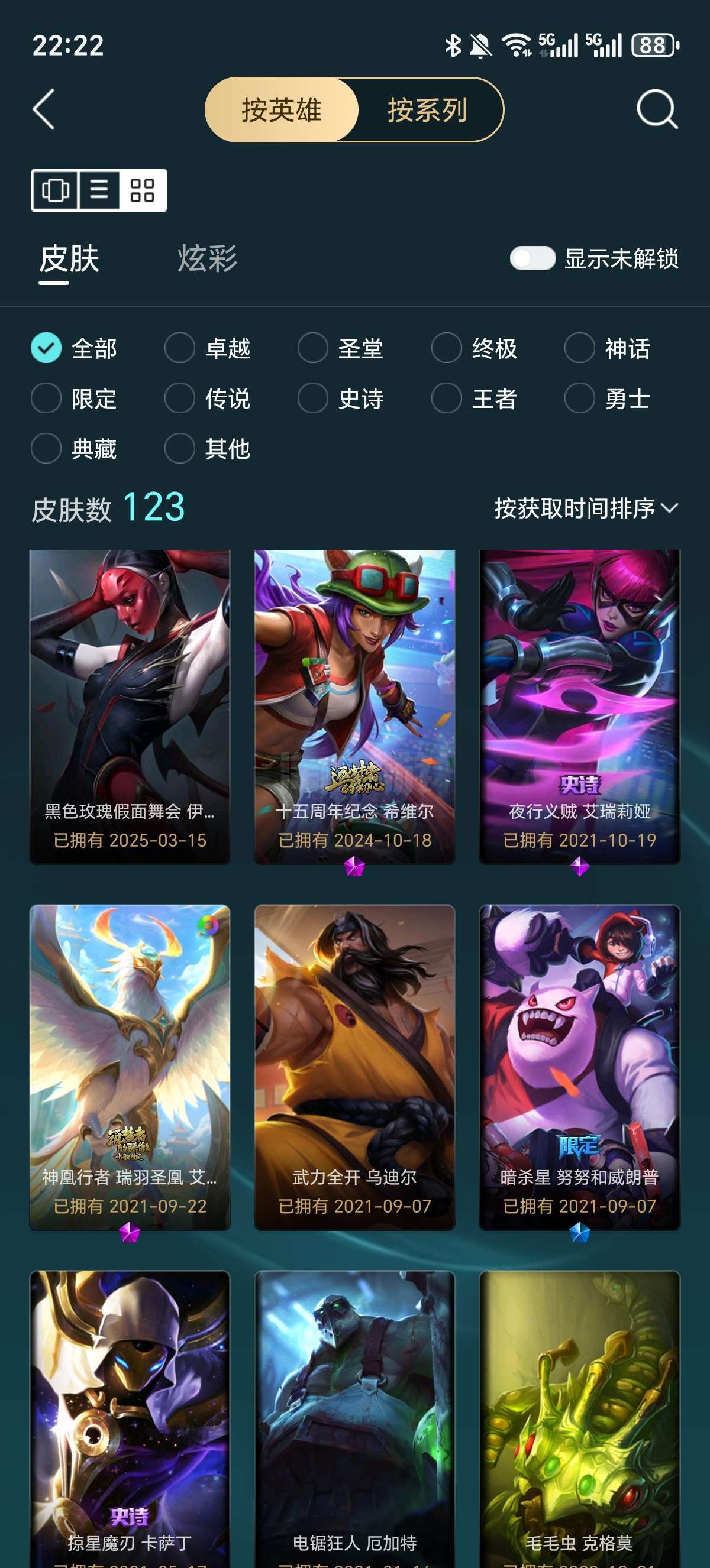The image size is (710, 1568).
Task: Select the grid view layout
Action: coord(143,190)
